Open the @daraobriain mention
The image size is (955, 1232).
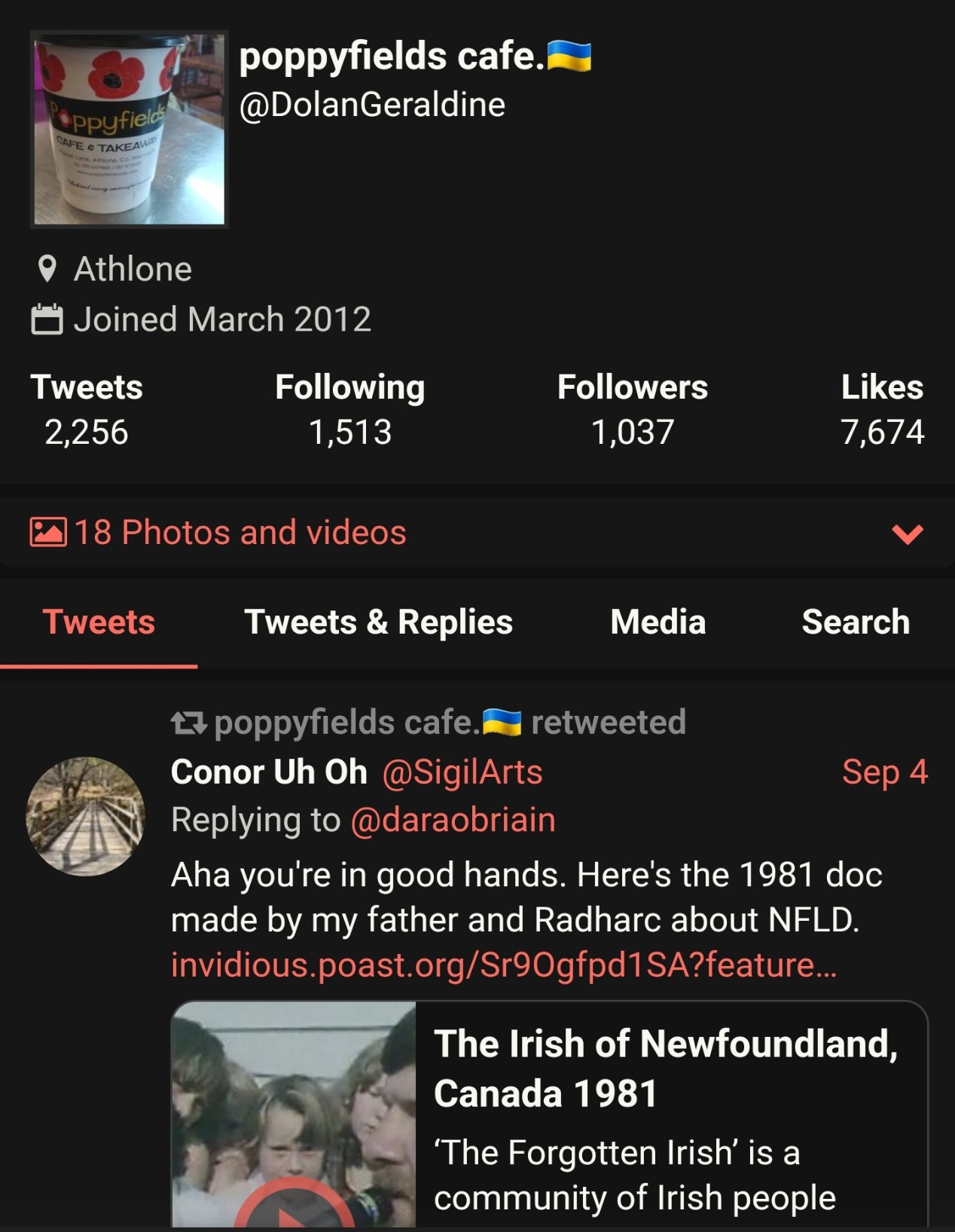453,820
